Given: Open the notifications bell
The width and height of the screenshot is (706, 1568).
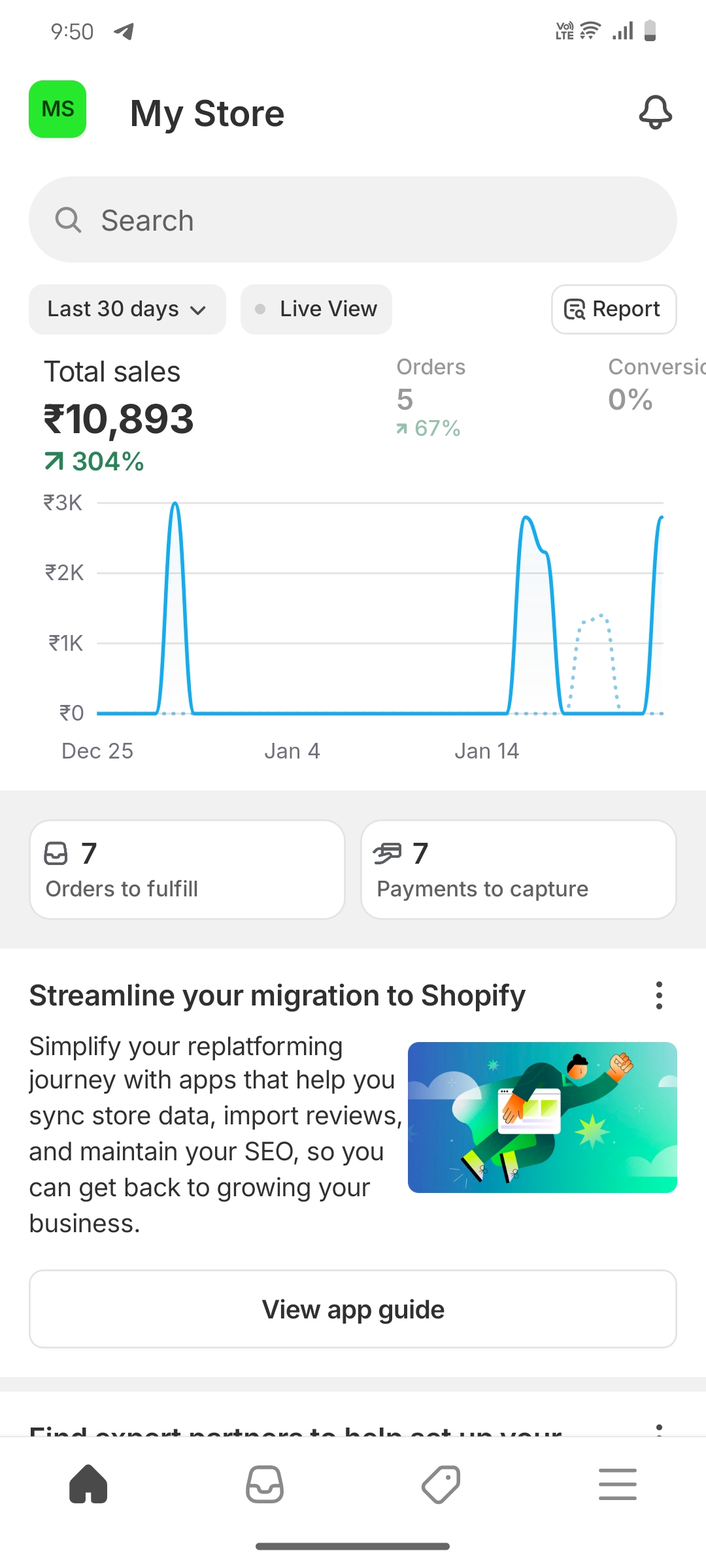Looking at the screenshot, I should pos(655,112).
